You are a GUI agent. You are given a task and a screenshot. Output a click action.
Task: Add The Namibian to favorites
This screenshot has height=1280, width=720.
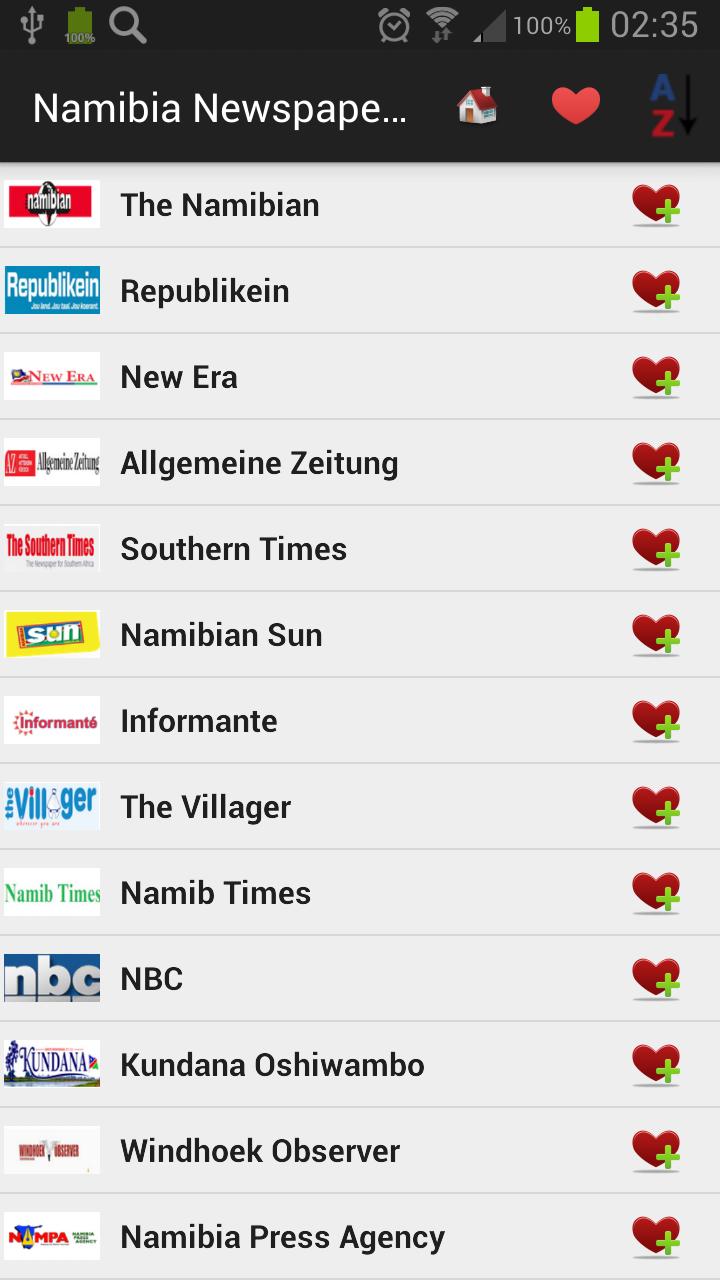[657, 204]
